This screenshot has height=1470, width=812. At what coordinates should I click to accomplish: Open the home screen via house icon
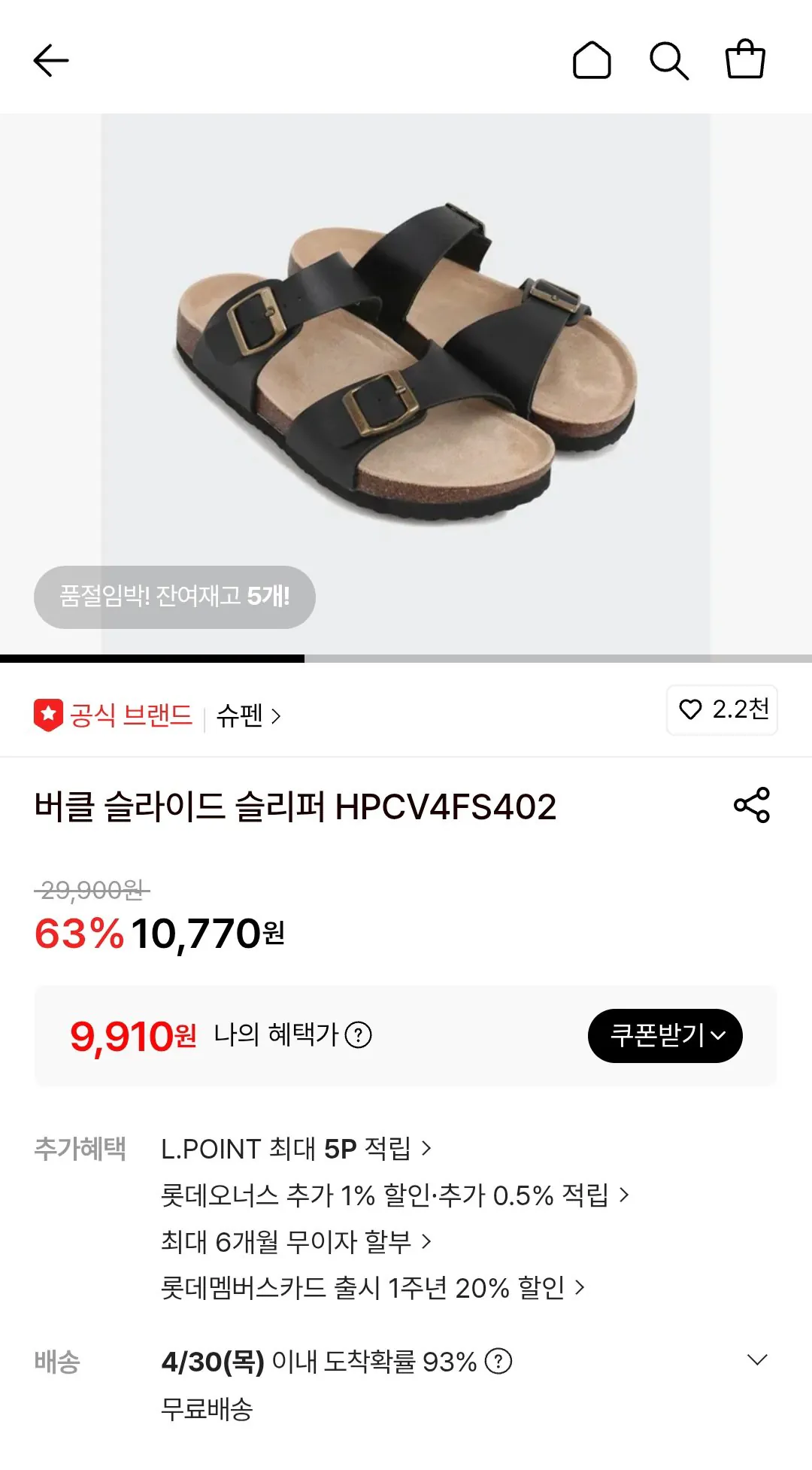coord(593,60)
